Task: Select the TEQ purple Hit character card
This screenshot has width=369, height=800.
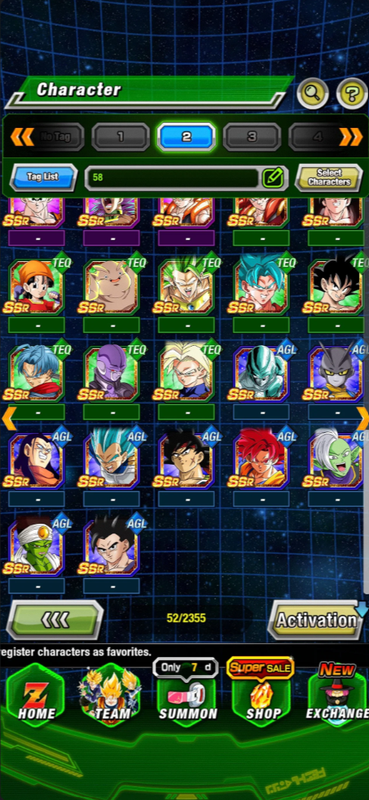Action: click(x=111, y=374)
